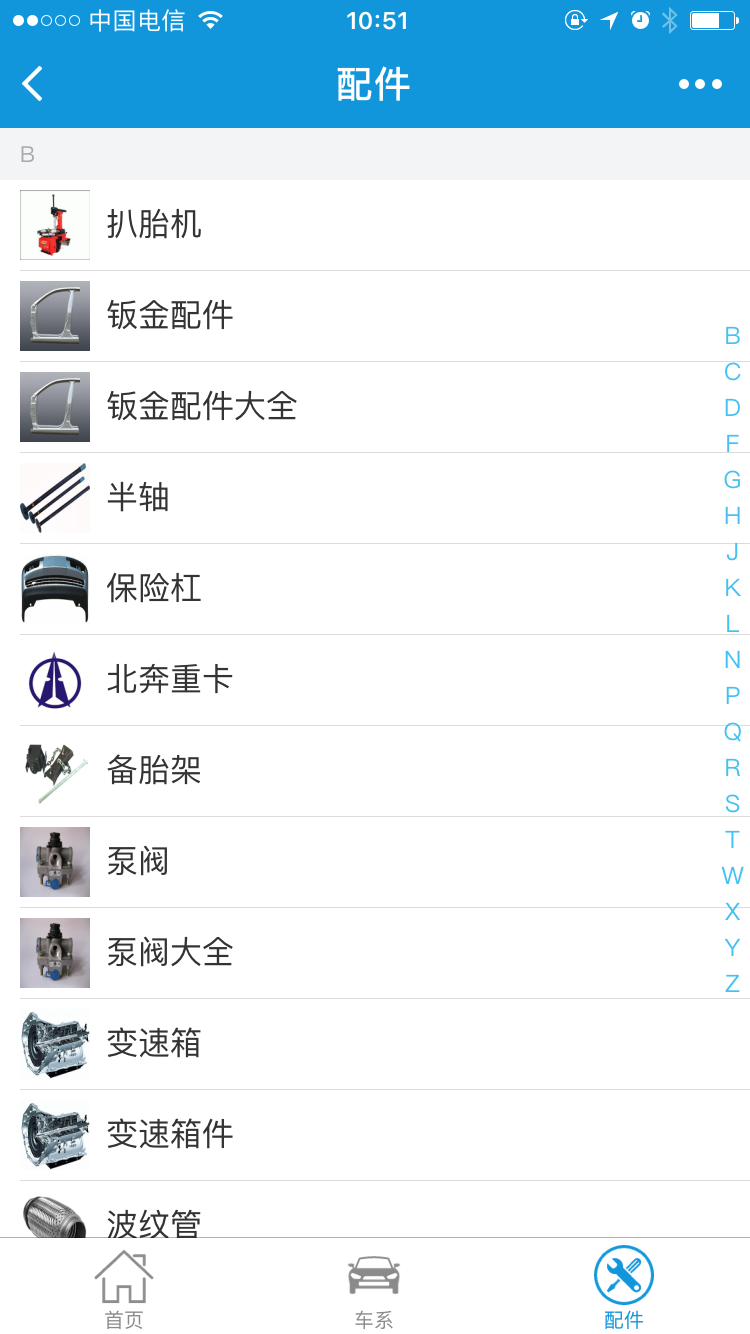The width and height of the screenshot is (750, 1334).
Task: Jump to letter L in the index
Action: (x=732, y=624)
